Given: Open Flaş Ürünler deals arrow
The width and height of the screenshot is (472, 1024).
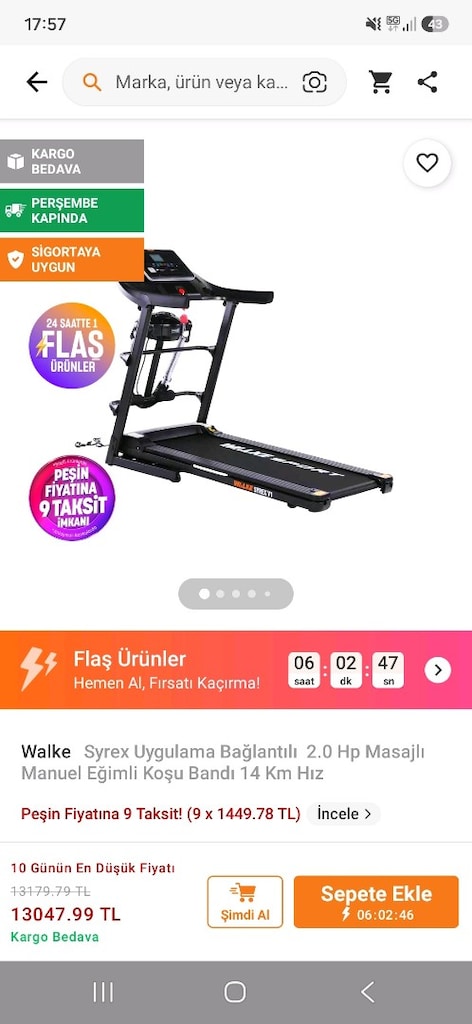Looking at the screenshot, I should tap(437, 670).
